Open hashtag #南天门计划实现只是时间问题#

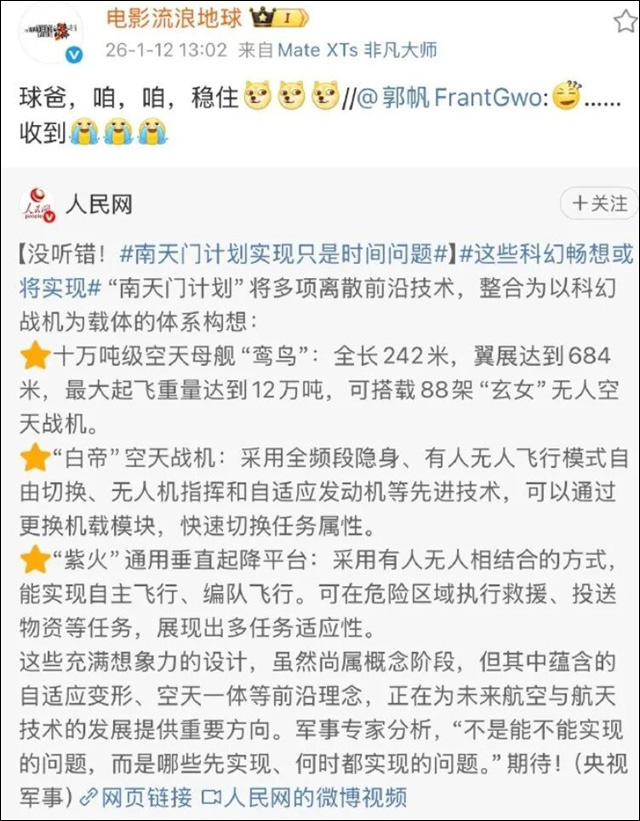(x=288, y=252)
